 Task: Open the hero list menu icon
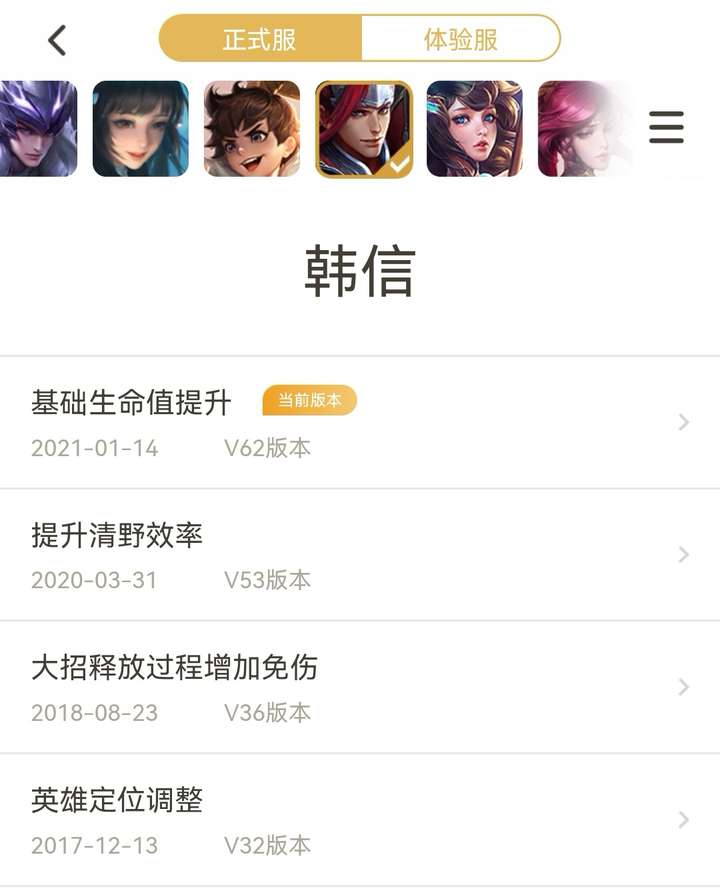[666, 128]
